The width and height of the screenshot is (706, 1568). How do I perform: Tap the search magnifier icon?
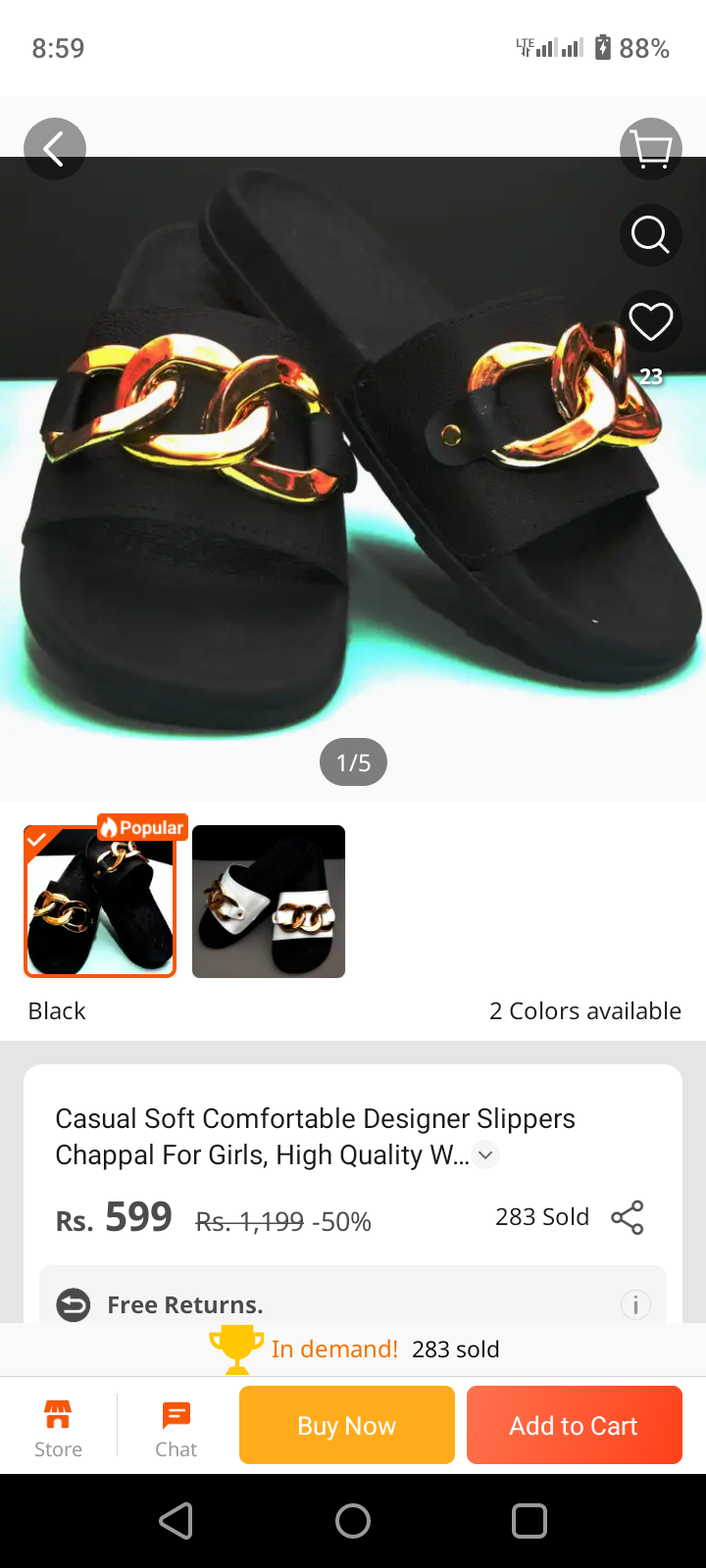pos(651,235)
